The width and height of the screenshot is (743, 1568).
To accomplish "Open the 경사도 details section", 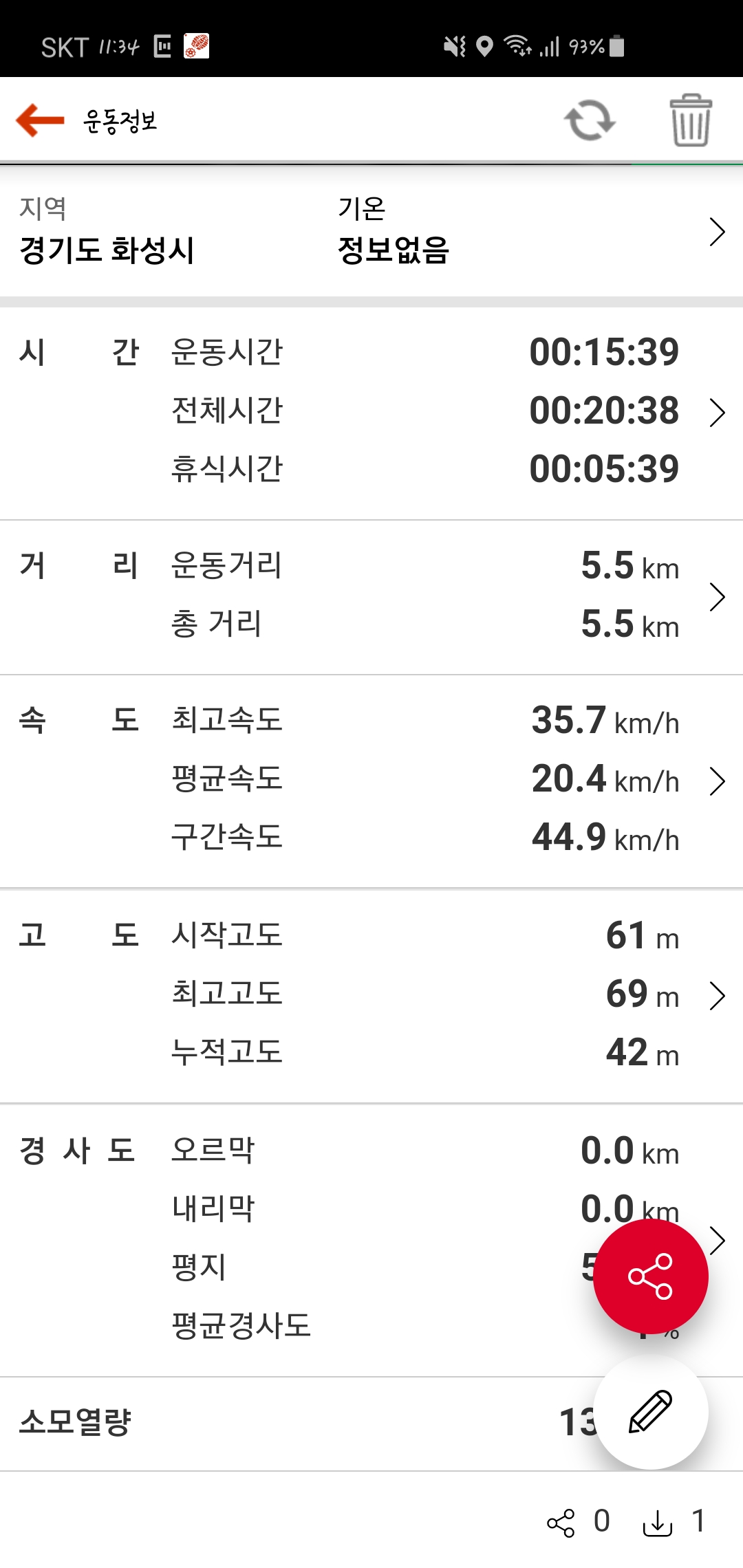I will 371,1240.
